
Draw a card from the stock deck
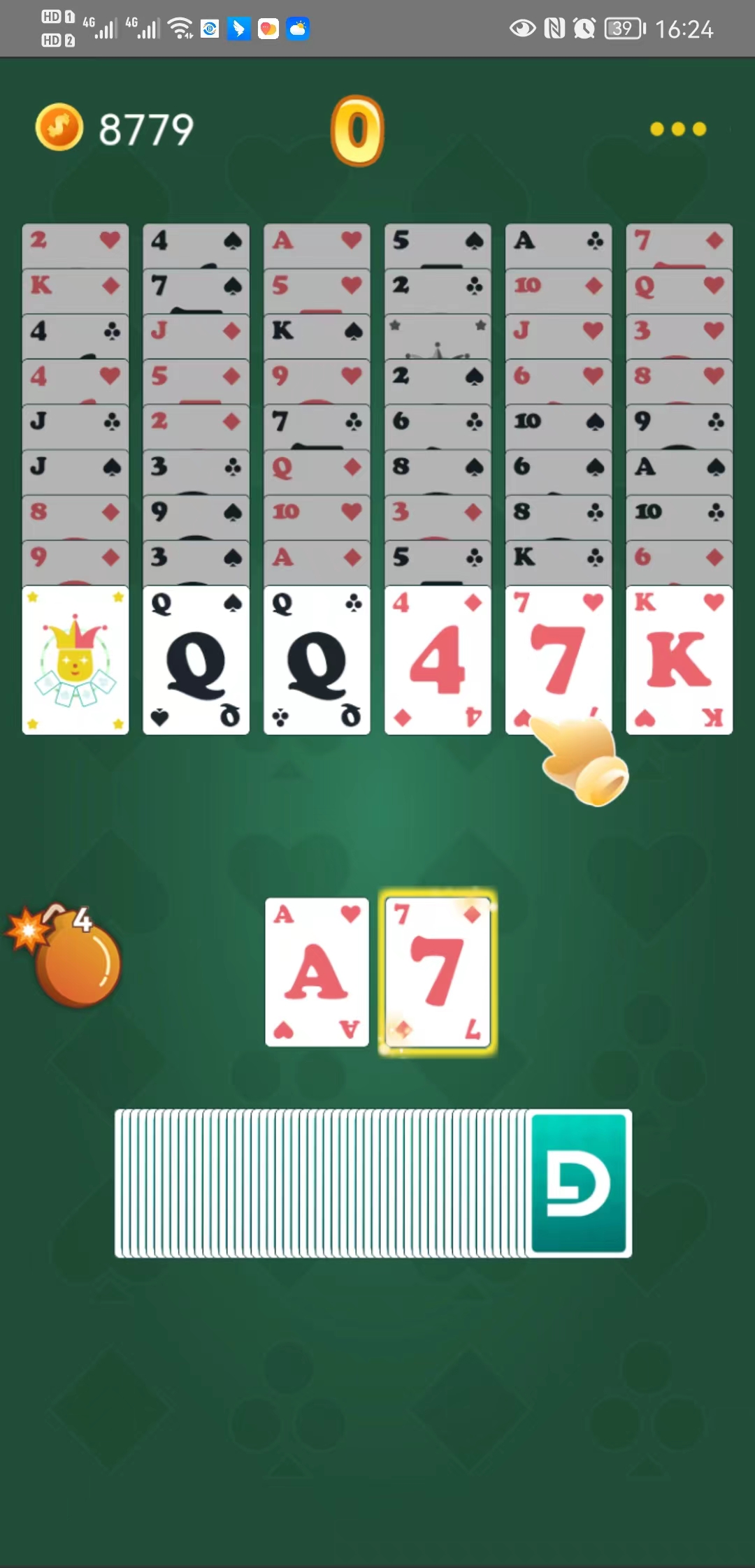pos(373,1184)
